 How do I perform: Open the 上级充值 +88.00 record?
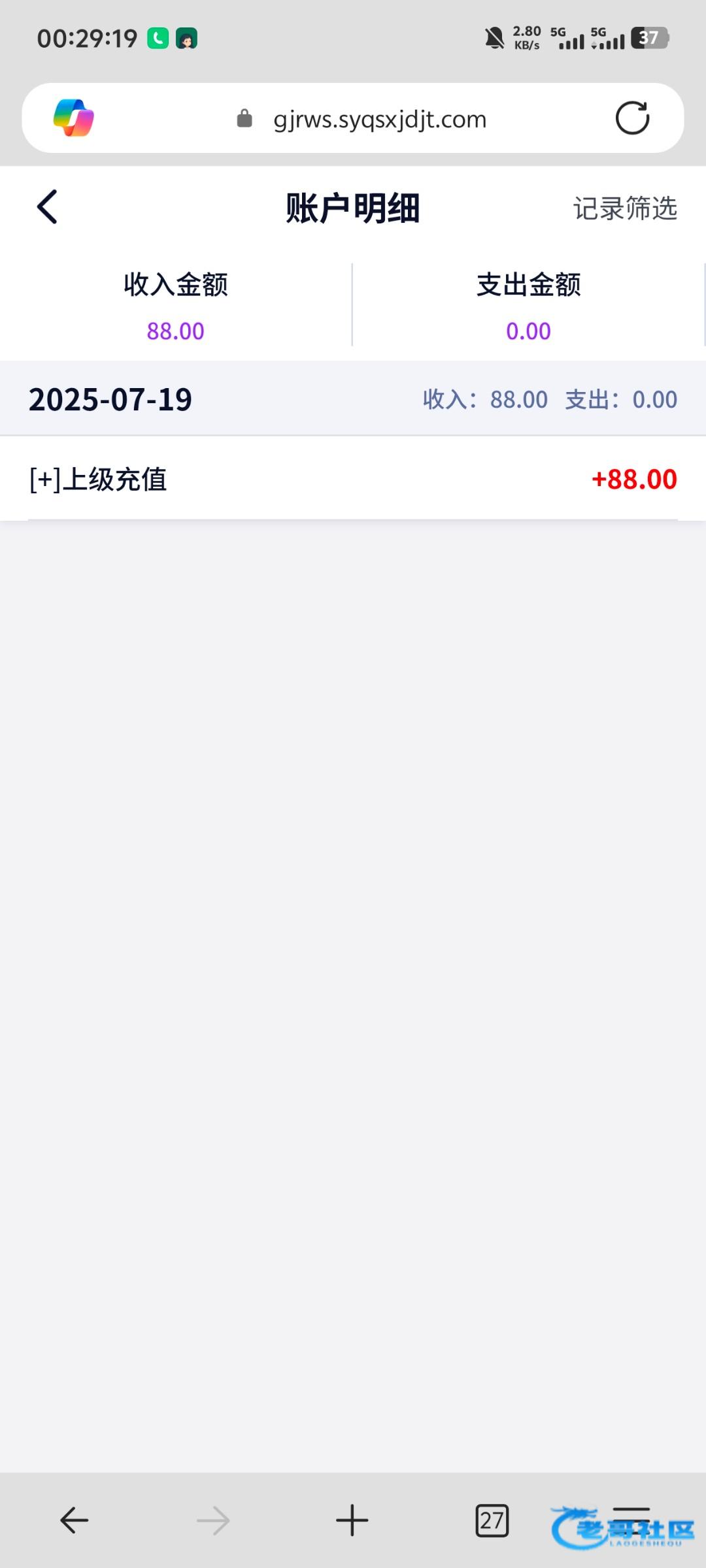(353, 479)
